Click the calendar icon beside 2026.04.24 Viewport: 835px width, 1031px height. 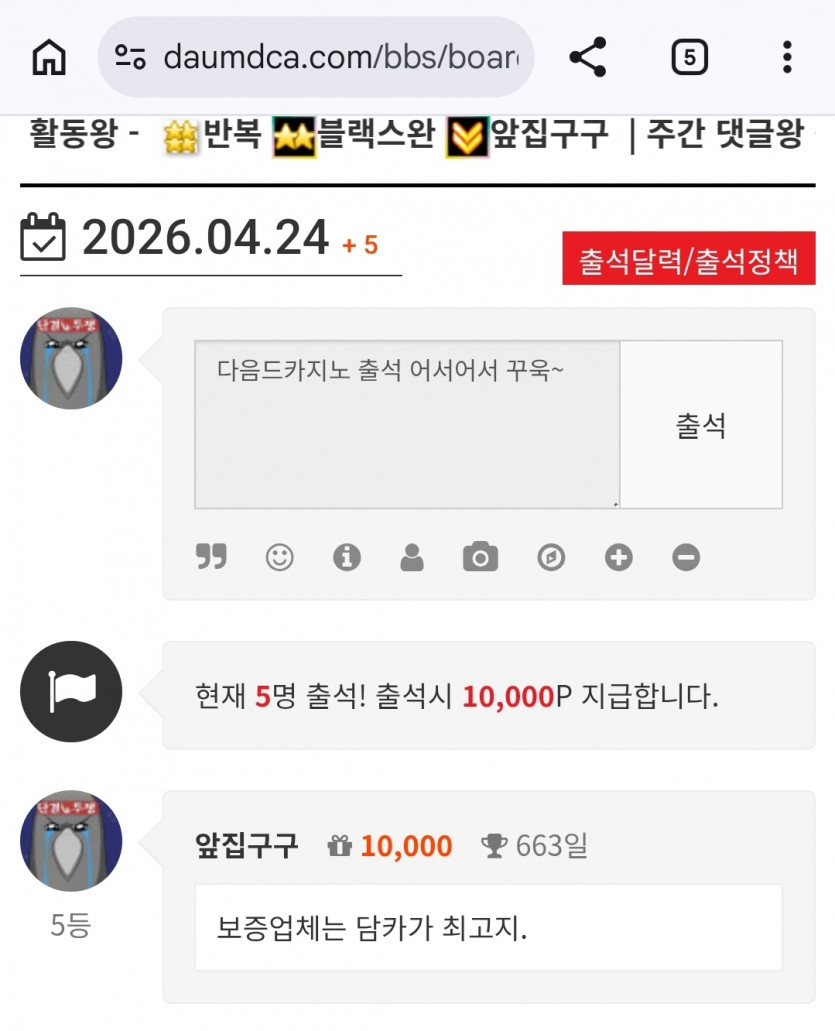[x=43, y=239]
